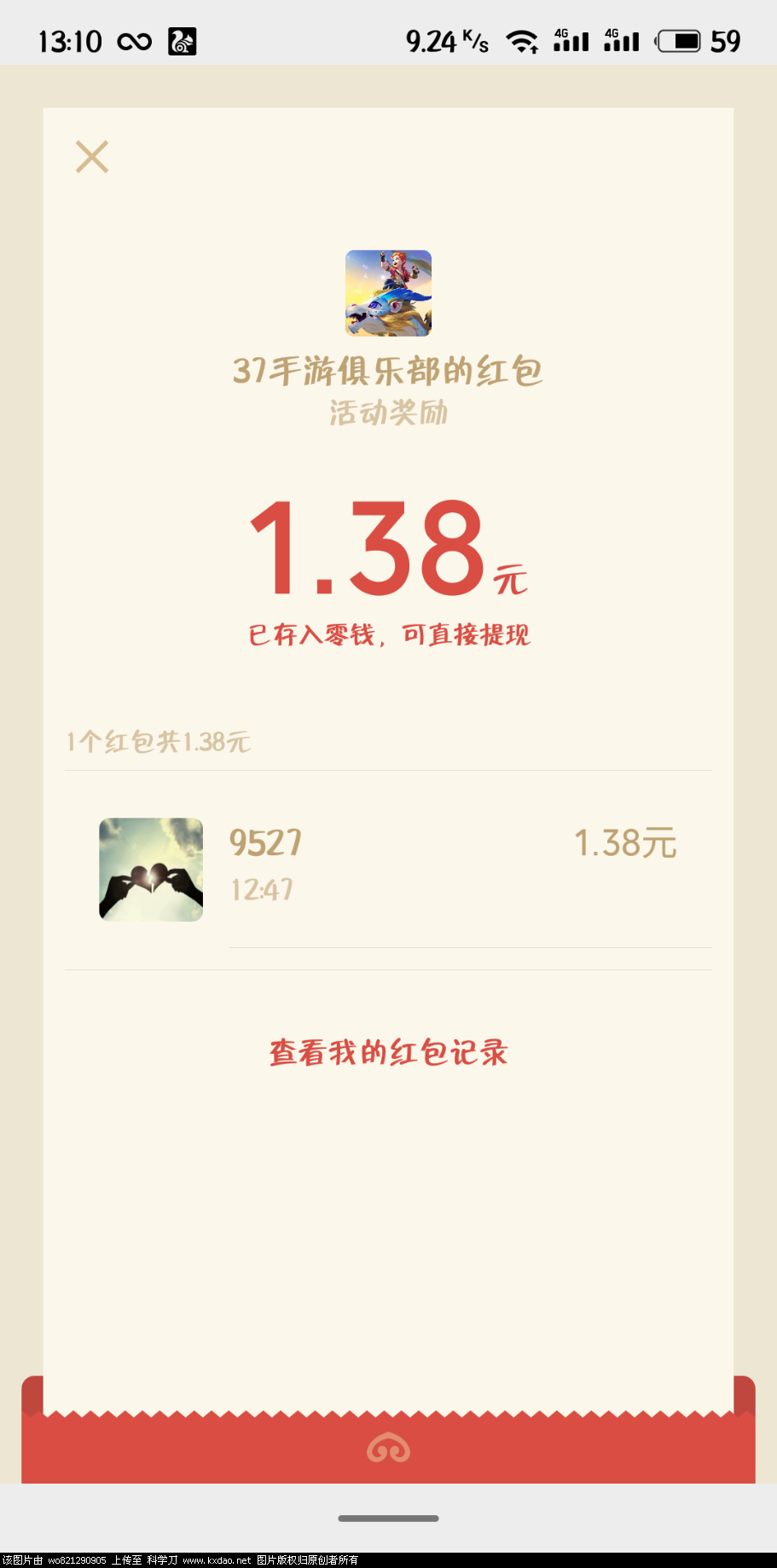The height and width of the screenshot is (1568, 777).
Task: Tap the 1个红包共1.38元 summary row
Action: pos(159,742)
